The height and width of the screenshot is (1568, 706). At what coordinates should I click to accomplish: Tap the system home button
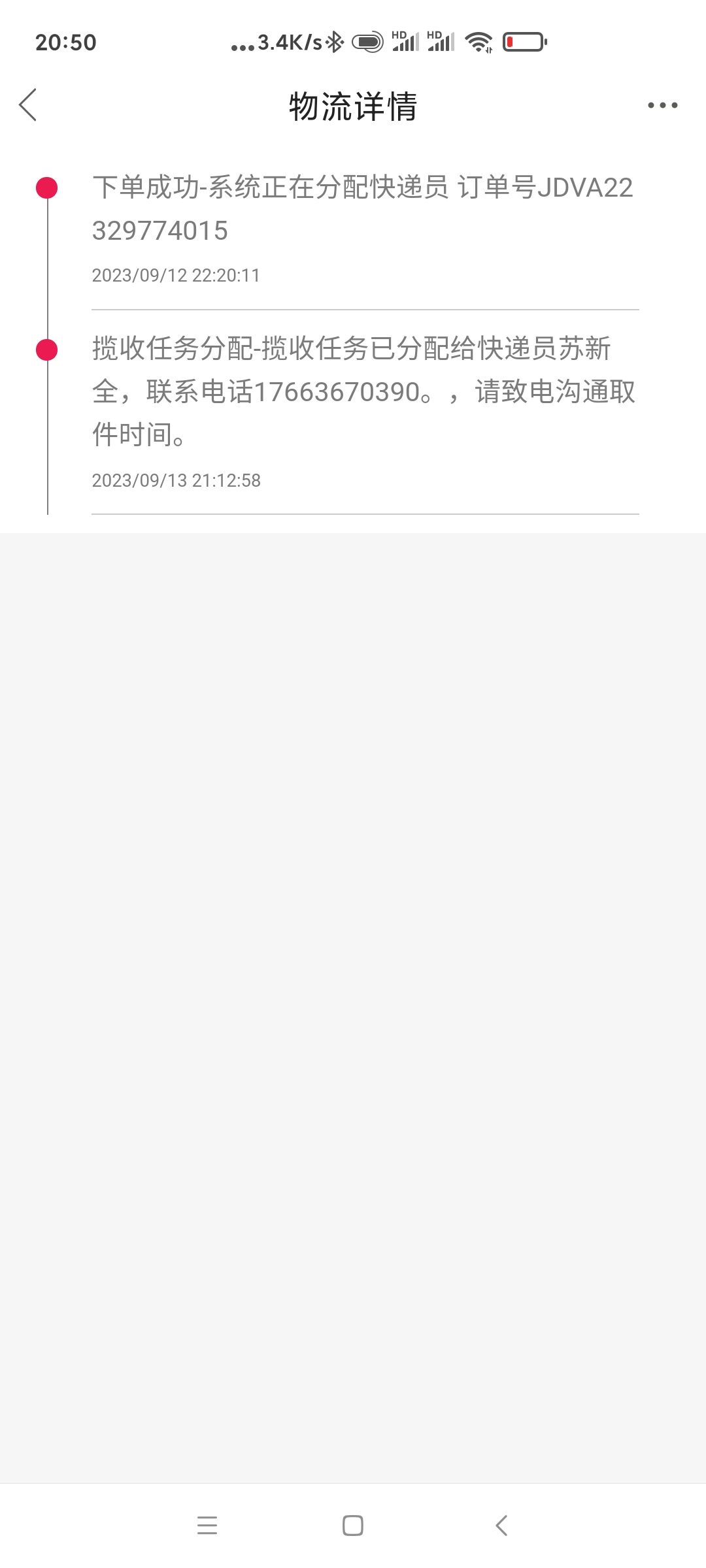click(353, 1526)
